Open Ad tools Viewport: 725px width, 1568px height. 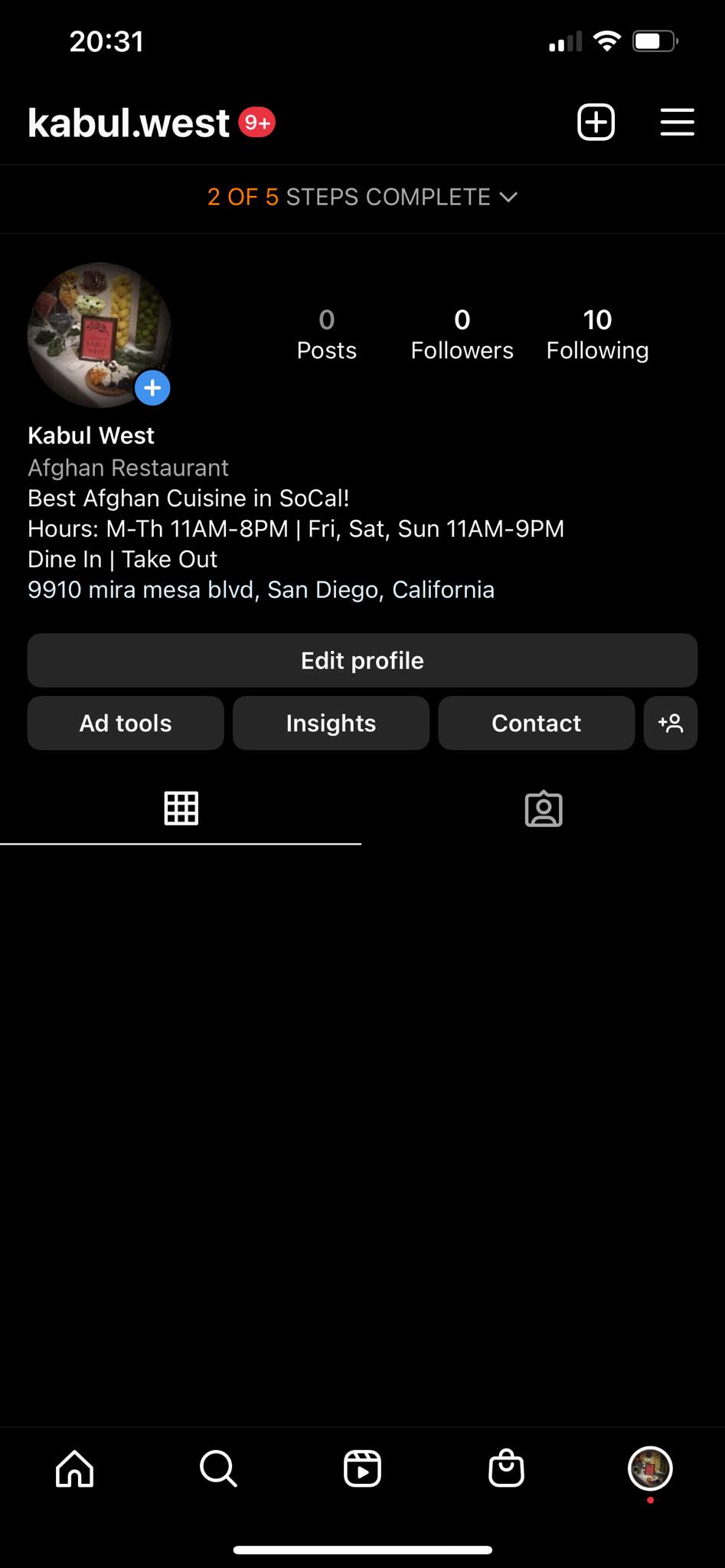pyautogui.click(x=126, y=724)
